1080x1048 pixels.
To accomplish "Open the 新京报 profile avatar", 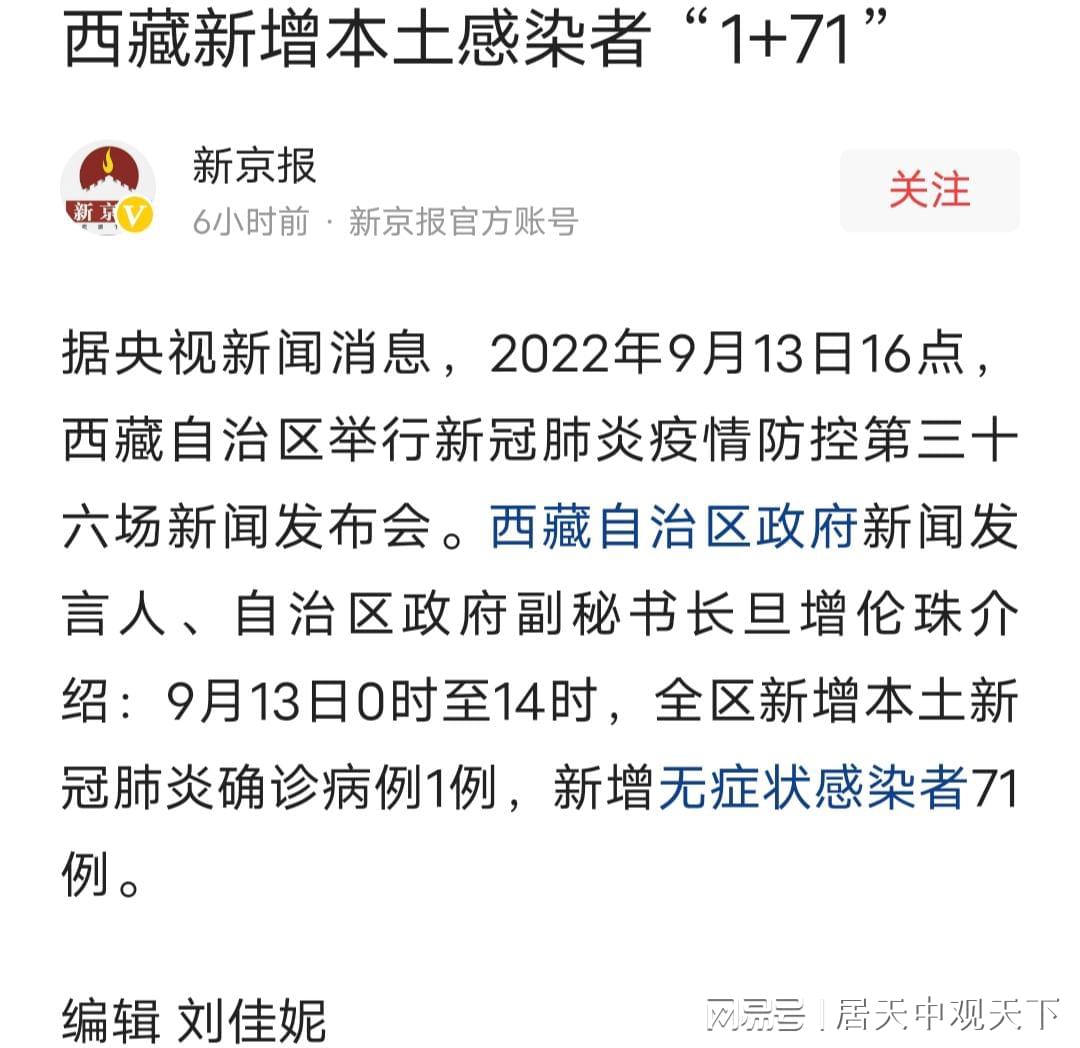I will pyautogui.click(x=108, y=190).
